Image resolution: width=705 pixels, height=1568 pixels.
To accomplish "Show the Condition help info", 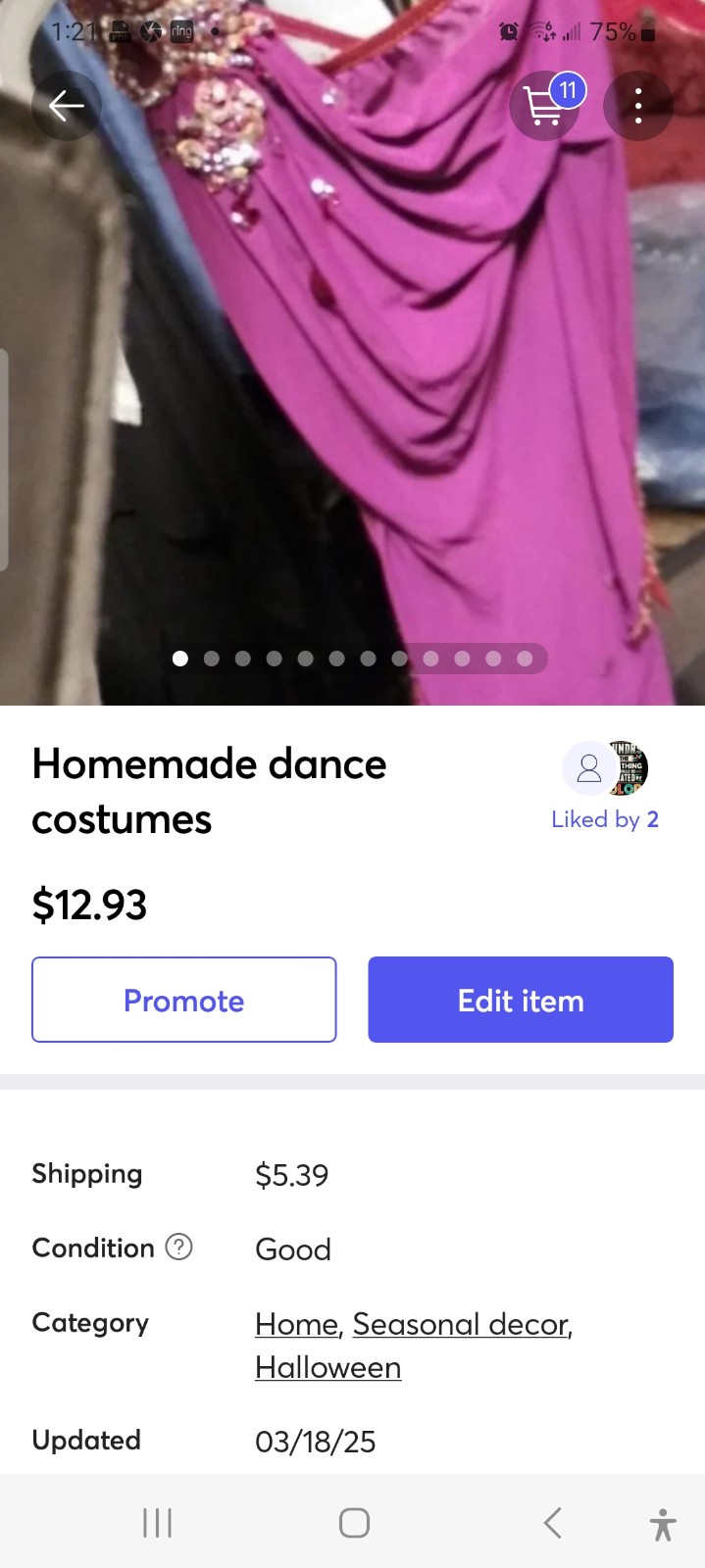I will pos(178,1247).
